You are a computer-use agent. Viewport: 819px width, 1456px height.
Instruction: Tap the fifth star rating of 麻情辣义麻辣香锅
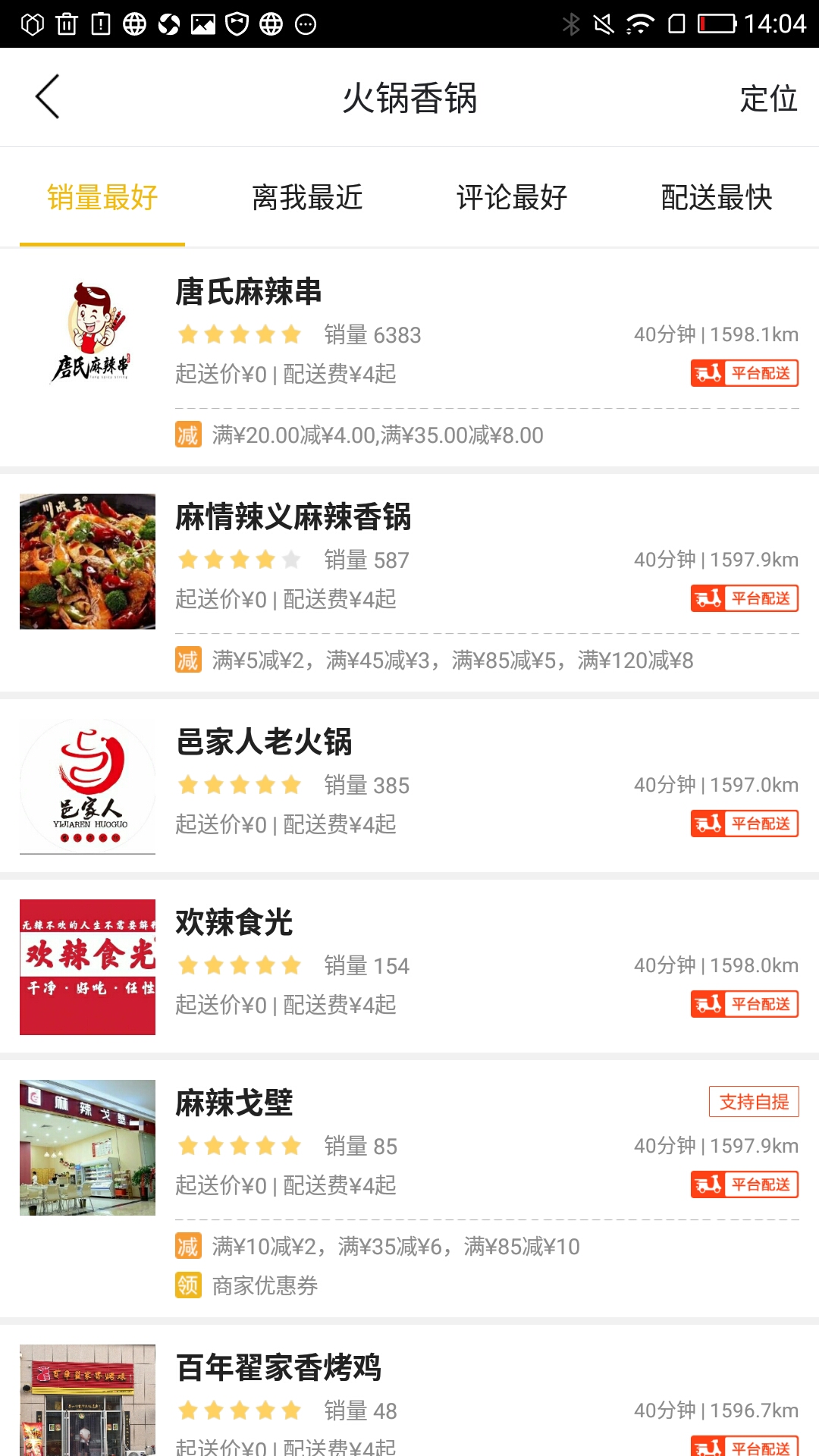(x=291, y=560)
